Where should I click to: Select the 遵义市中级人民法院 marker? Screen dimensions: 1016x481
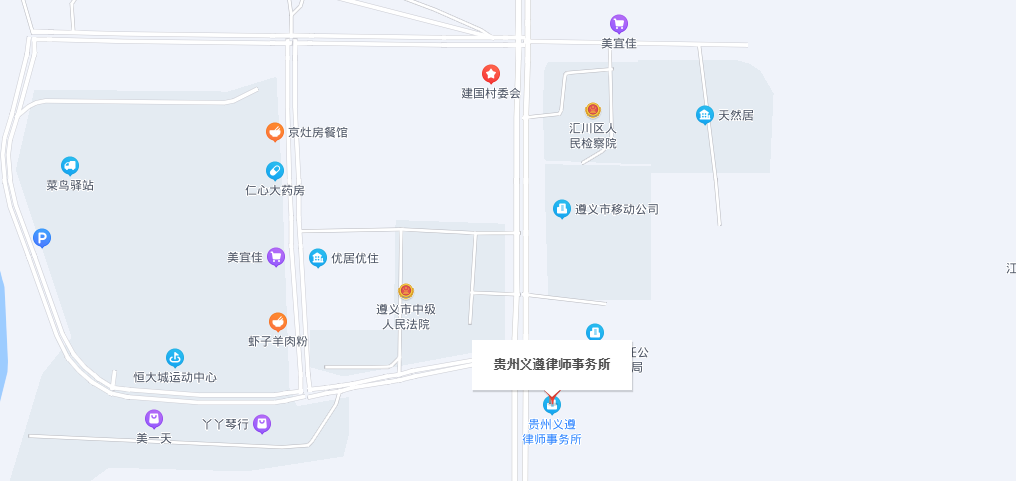pyautogui.click(x=406, y=291)
